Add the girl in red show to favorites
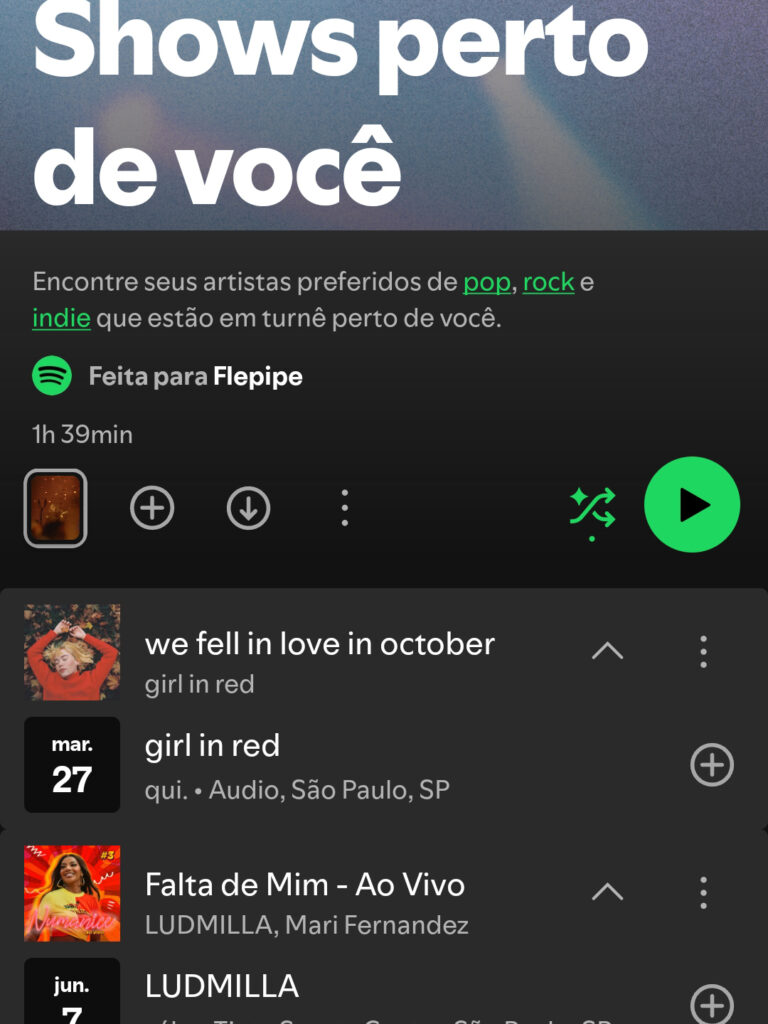The width and height of the screenshot is (768, 1024). click(711, 763)
